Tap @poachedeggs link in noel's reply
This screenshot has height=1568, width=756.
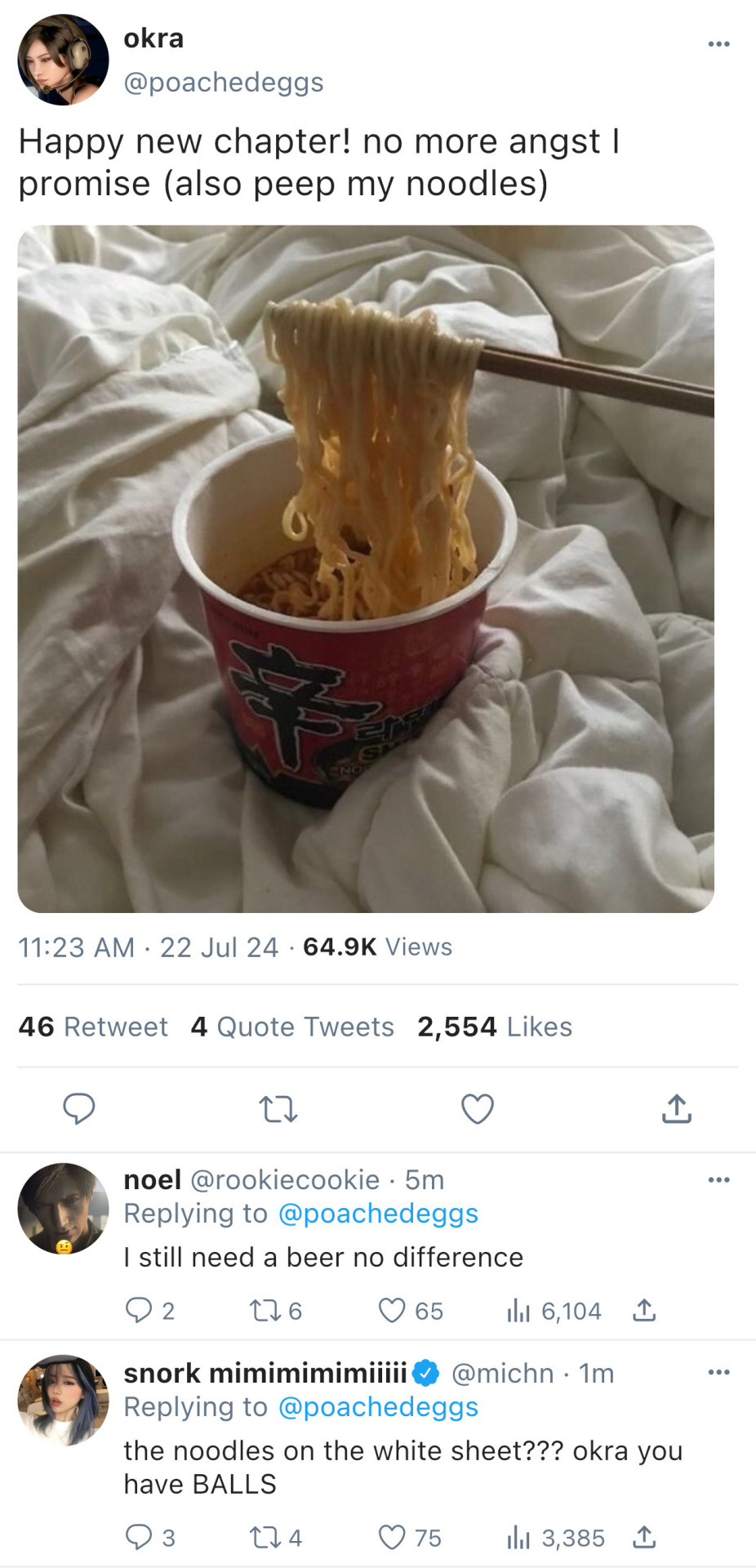coord(378,1214)
